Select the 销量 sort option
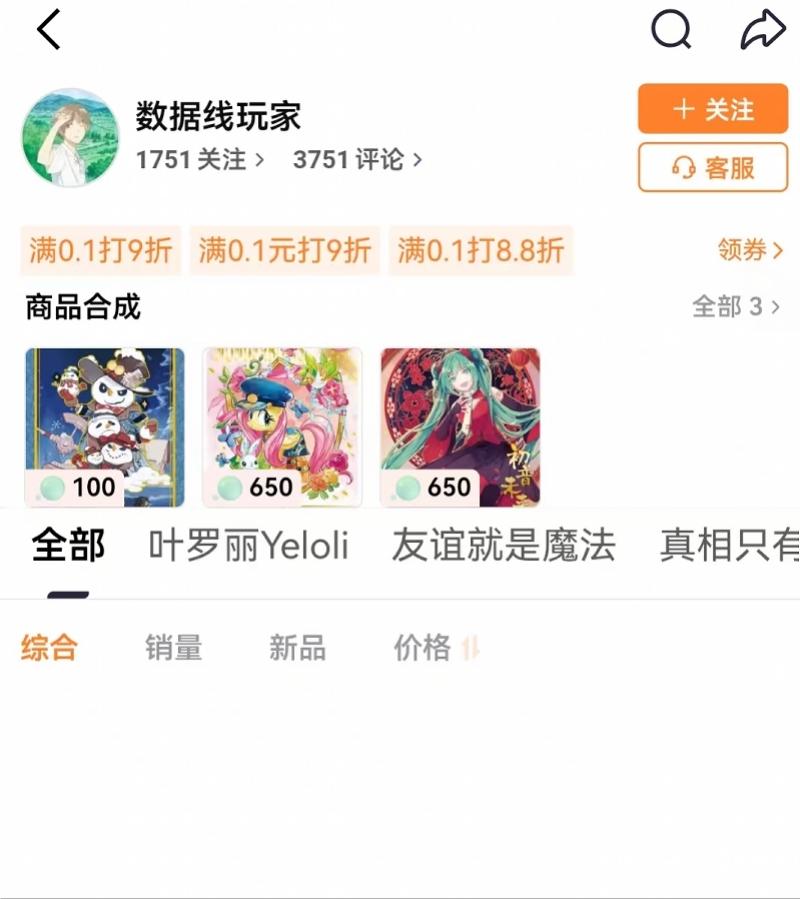 172,648
